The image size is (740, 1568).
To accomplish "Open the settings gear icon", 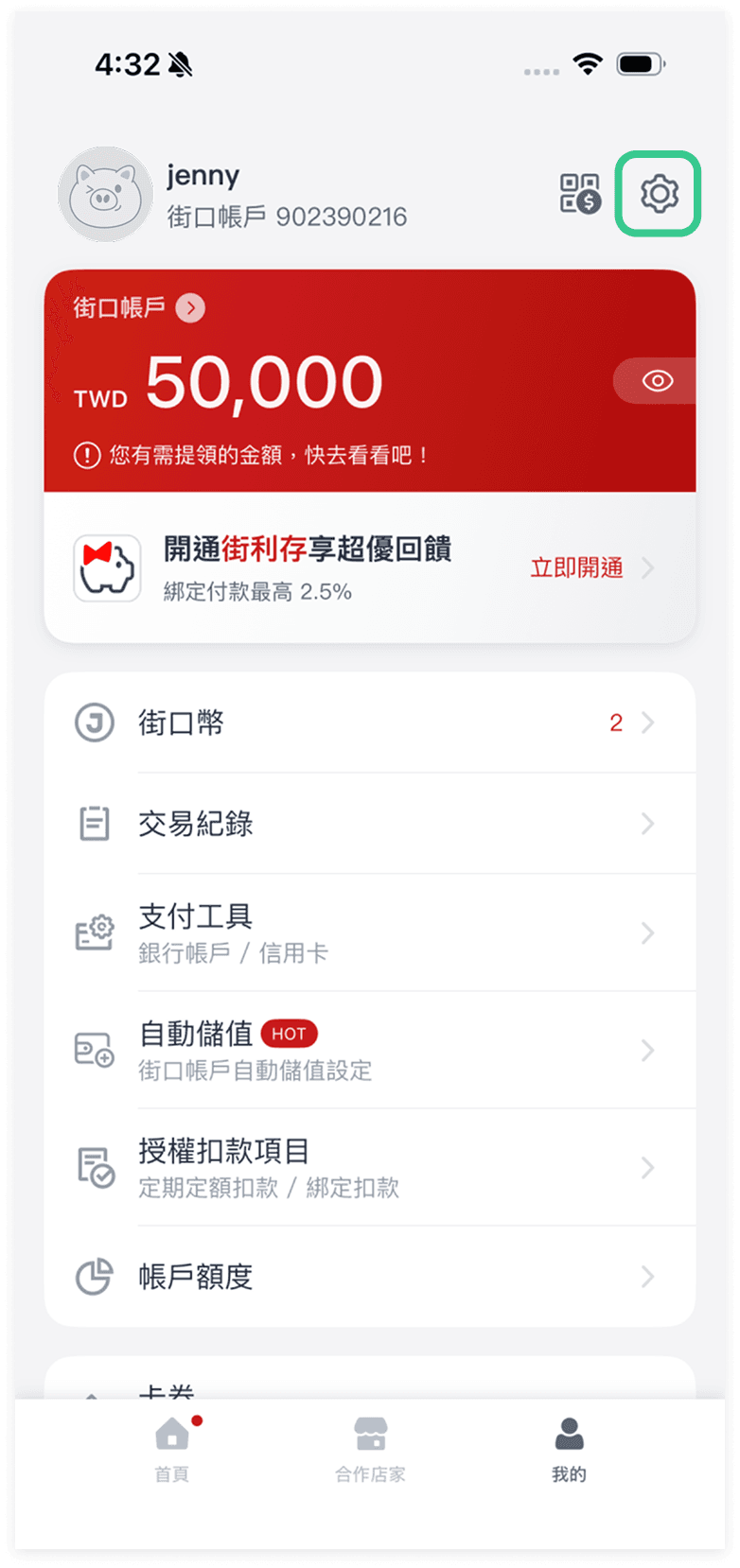I will pyautogui.click(x=659, y=194).
